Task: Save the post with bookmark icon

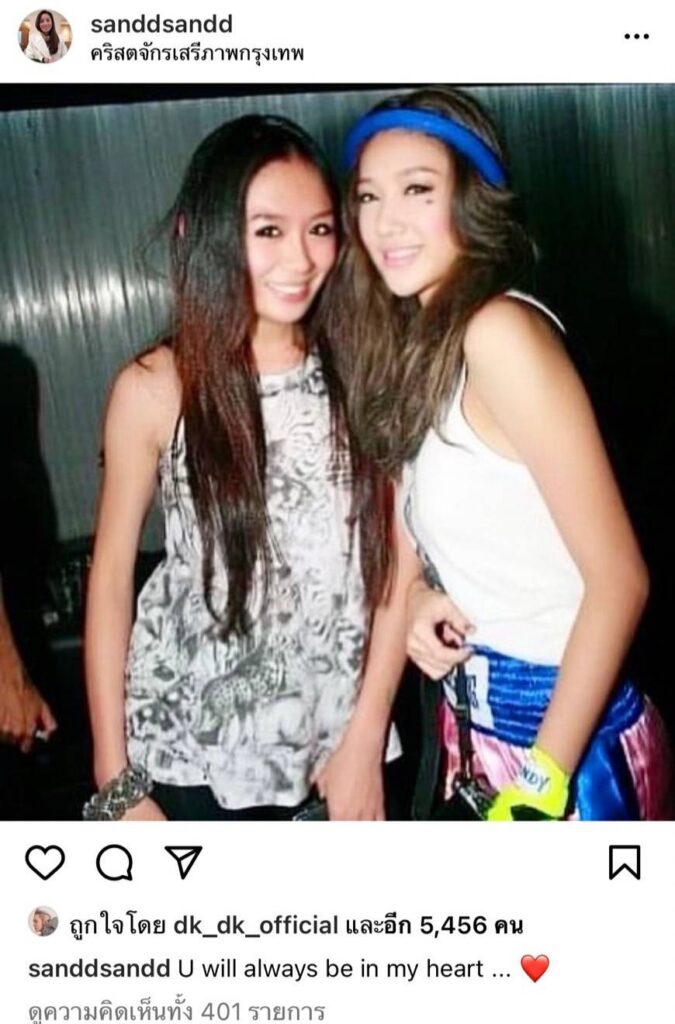Action: pos(624,862)
